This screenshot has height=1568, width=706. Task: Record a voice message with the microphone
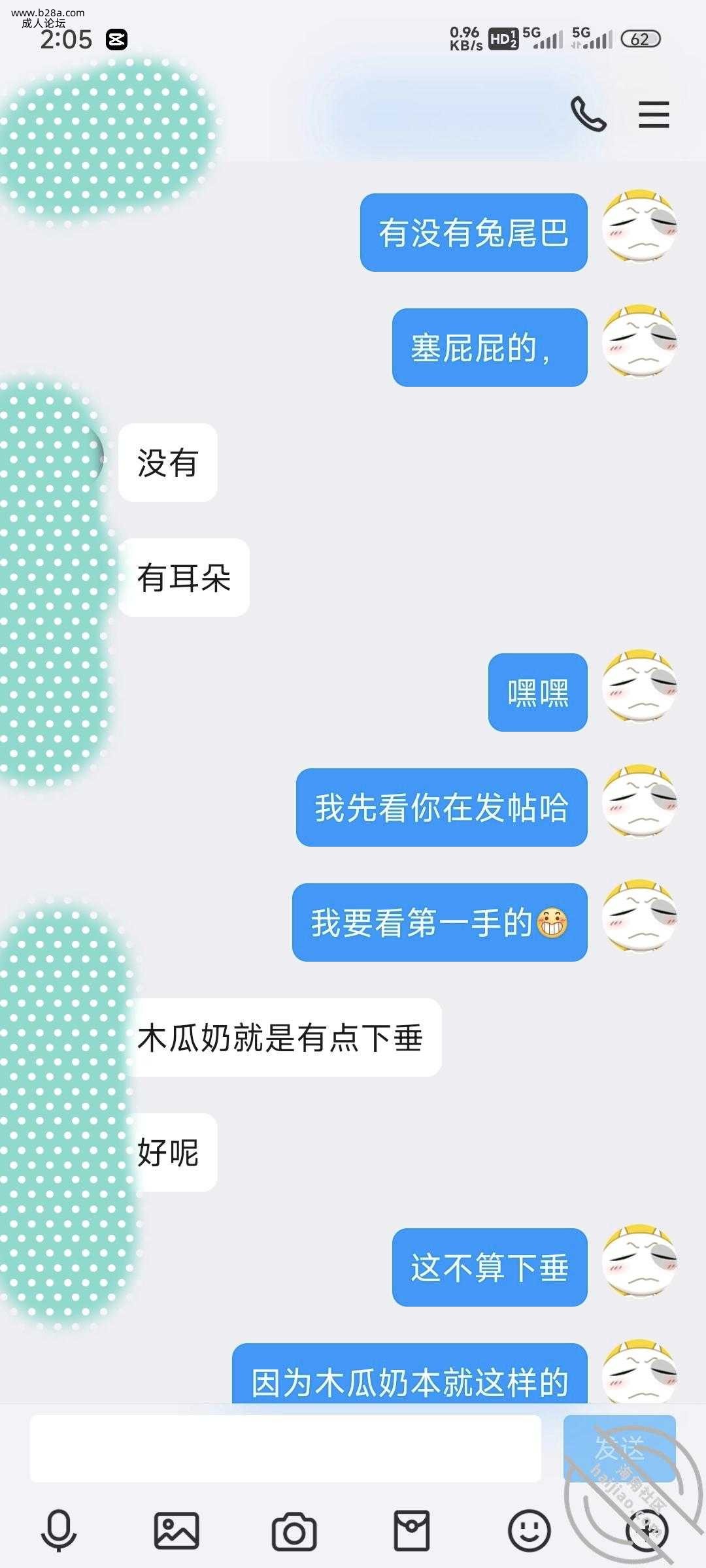pos(59,1530)
